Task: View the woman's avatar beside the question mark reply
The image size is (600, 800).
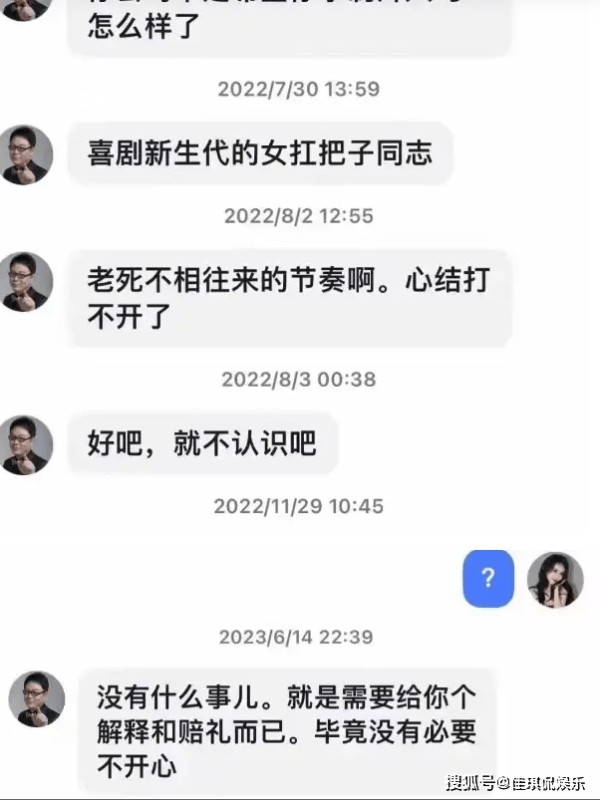Action: (555, 579)
